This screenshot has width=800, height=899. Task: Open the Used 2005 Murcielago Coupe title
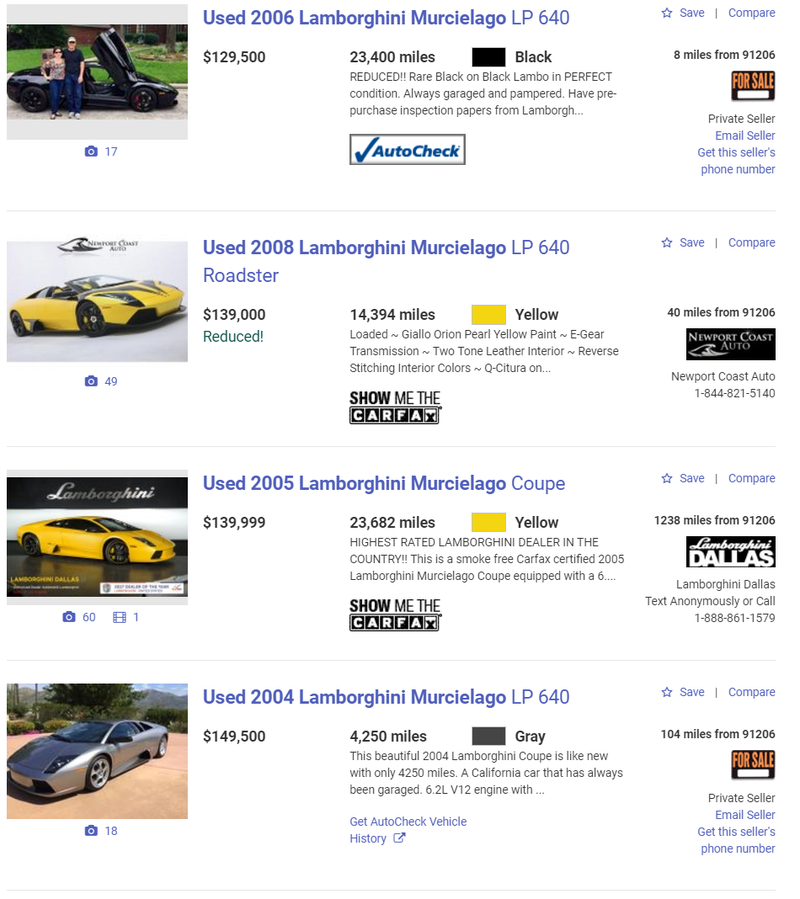(x=383, y=484)
